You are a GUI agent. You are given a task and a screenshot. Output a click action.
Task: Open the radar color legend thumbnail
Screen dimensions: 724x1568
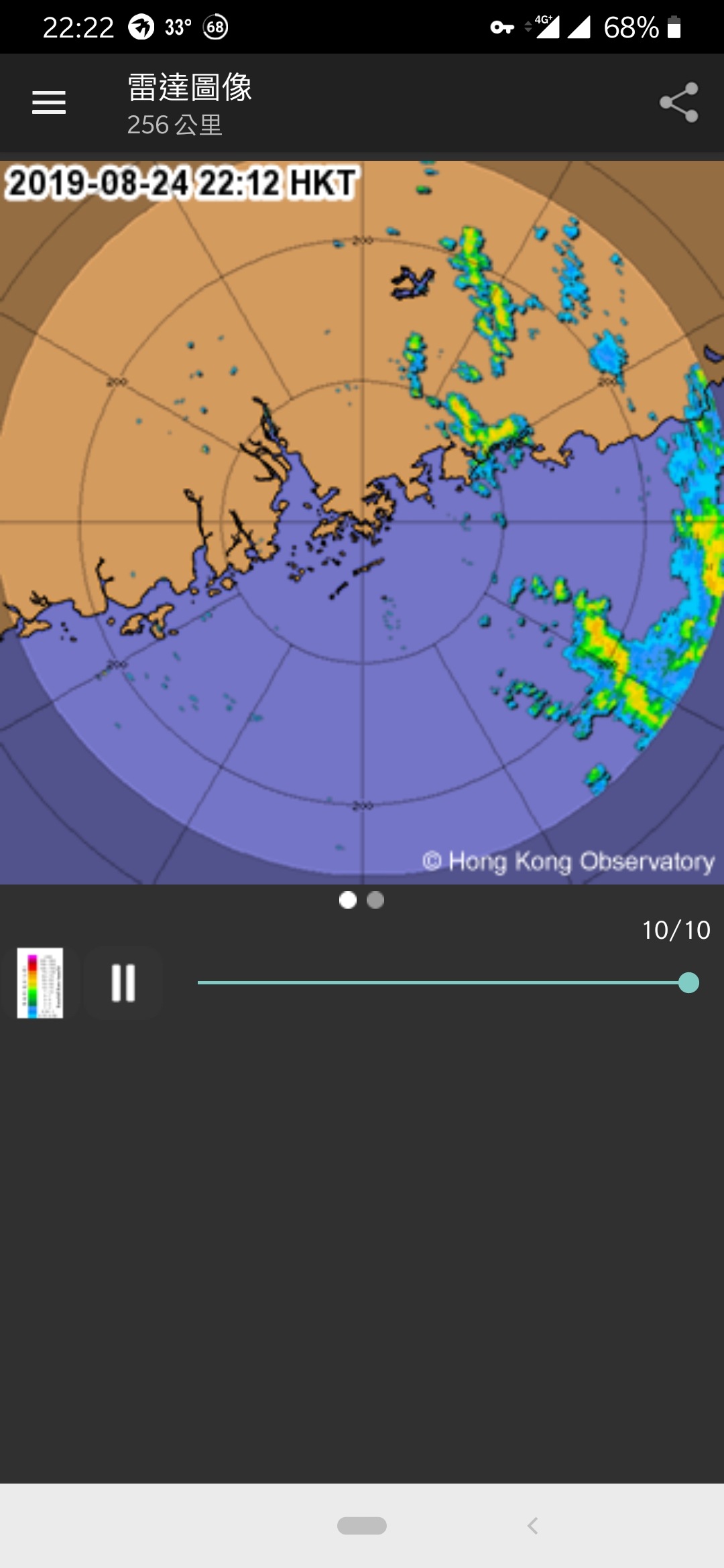click(40, 983)
